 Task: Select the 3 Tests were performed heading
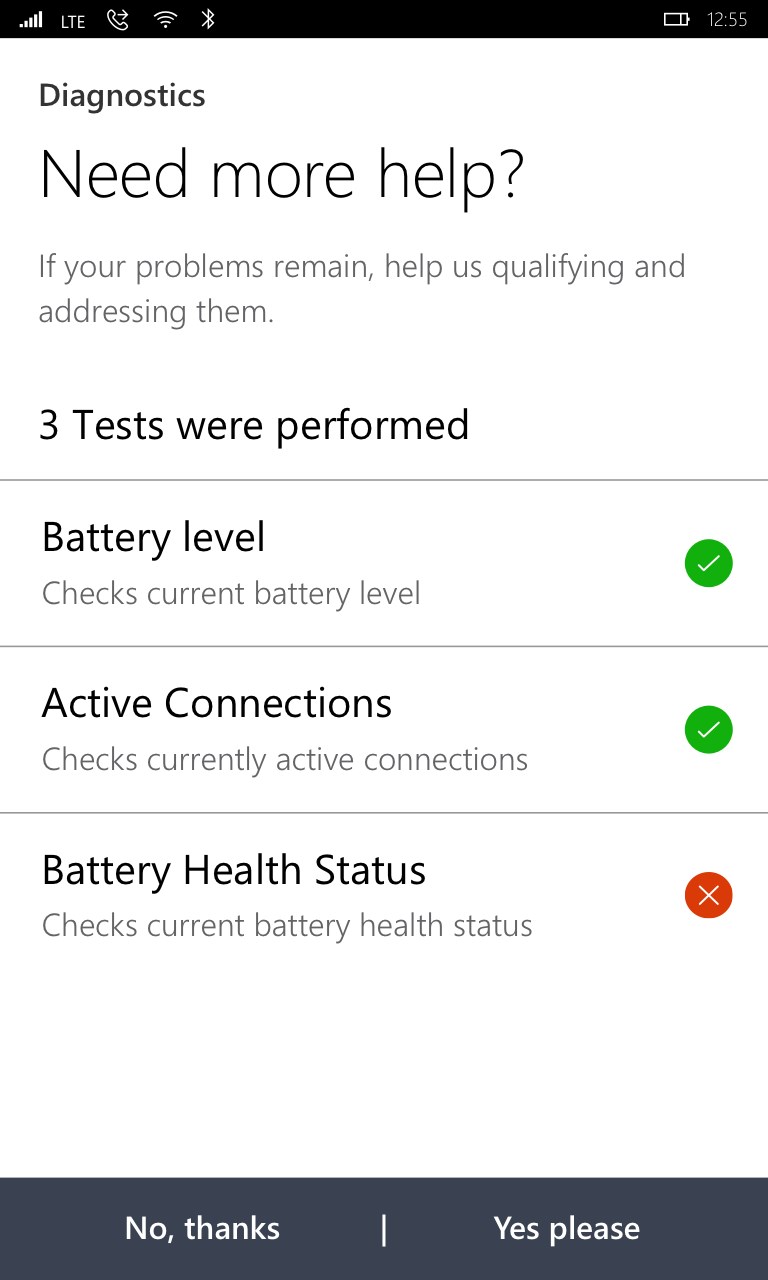tap(254, 424)
